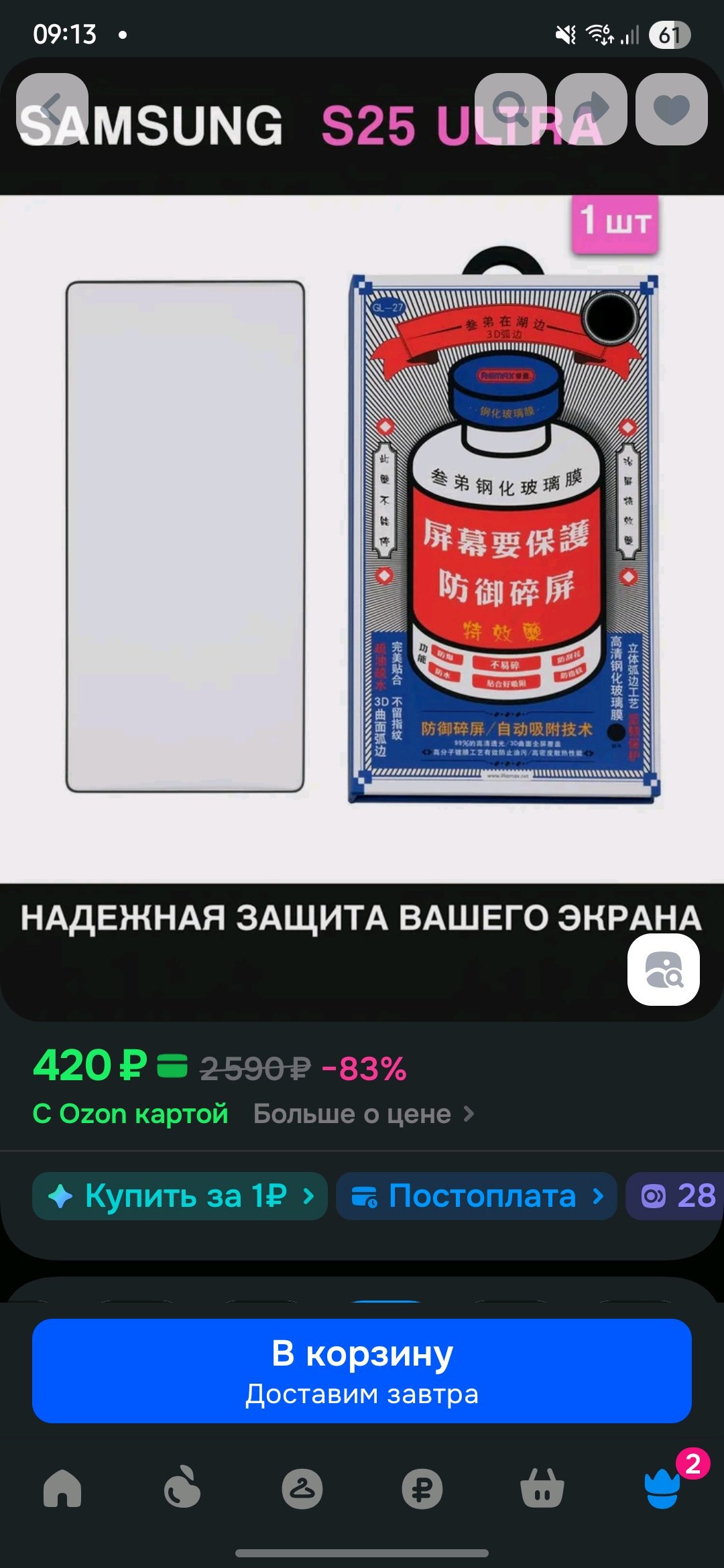Go back using the top-left arrow
The width and height of the screenshot is (724, 1568).
click(x=52, y=109)
